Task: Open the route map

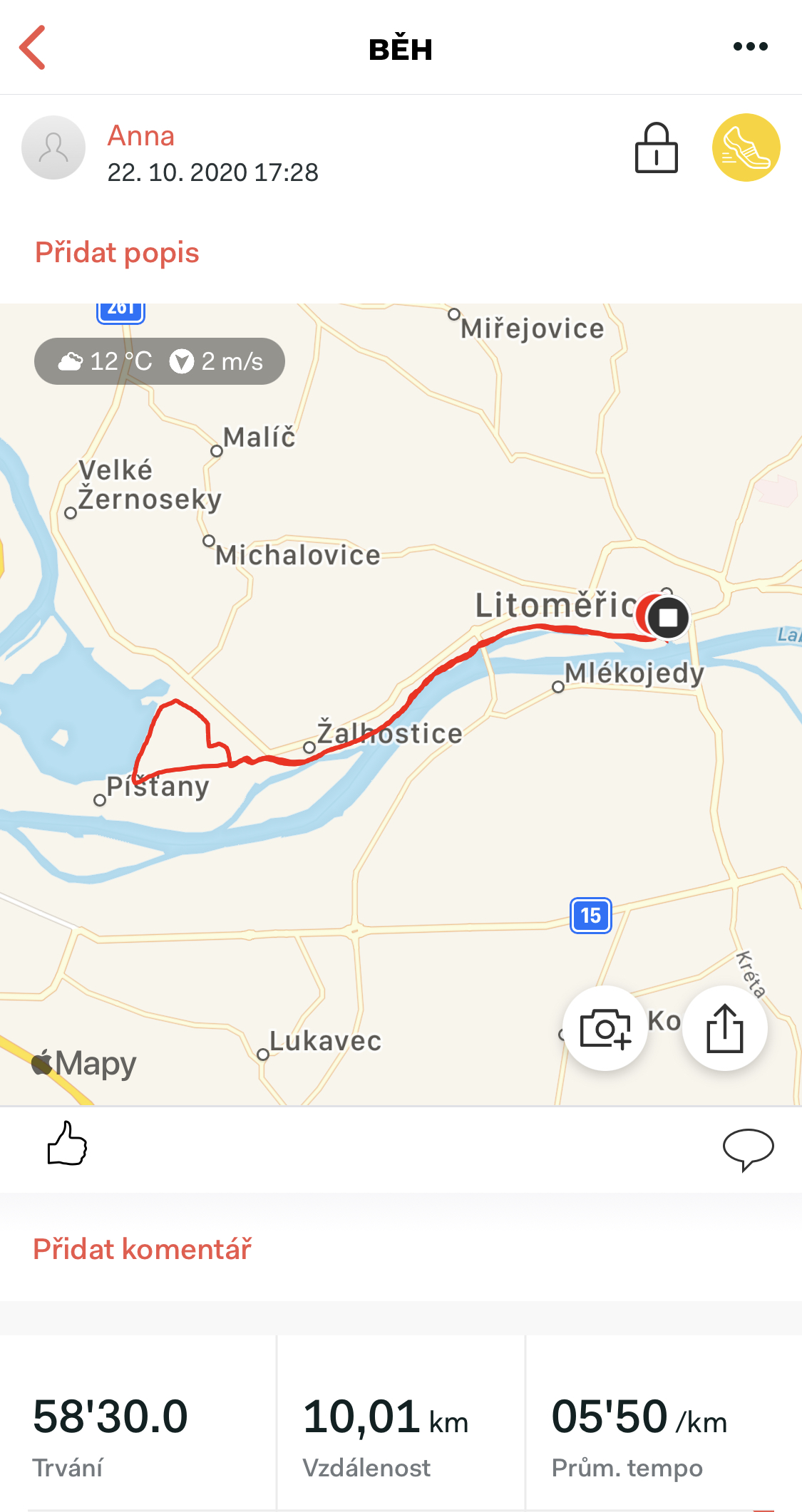Action: click(x=401, y=705)
